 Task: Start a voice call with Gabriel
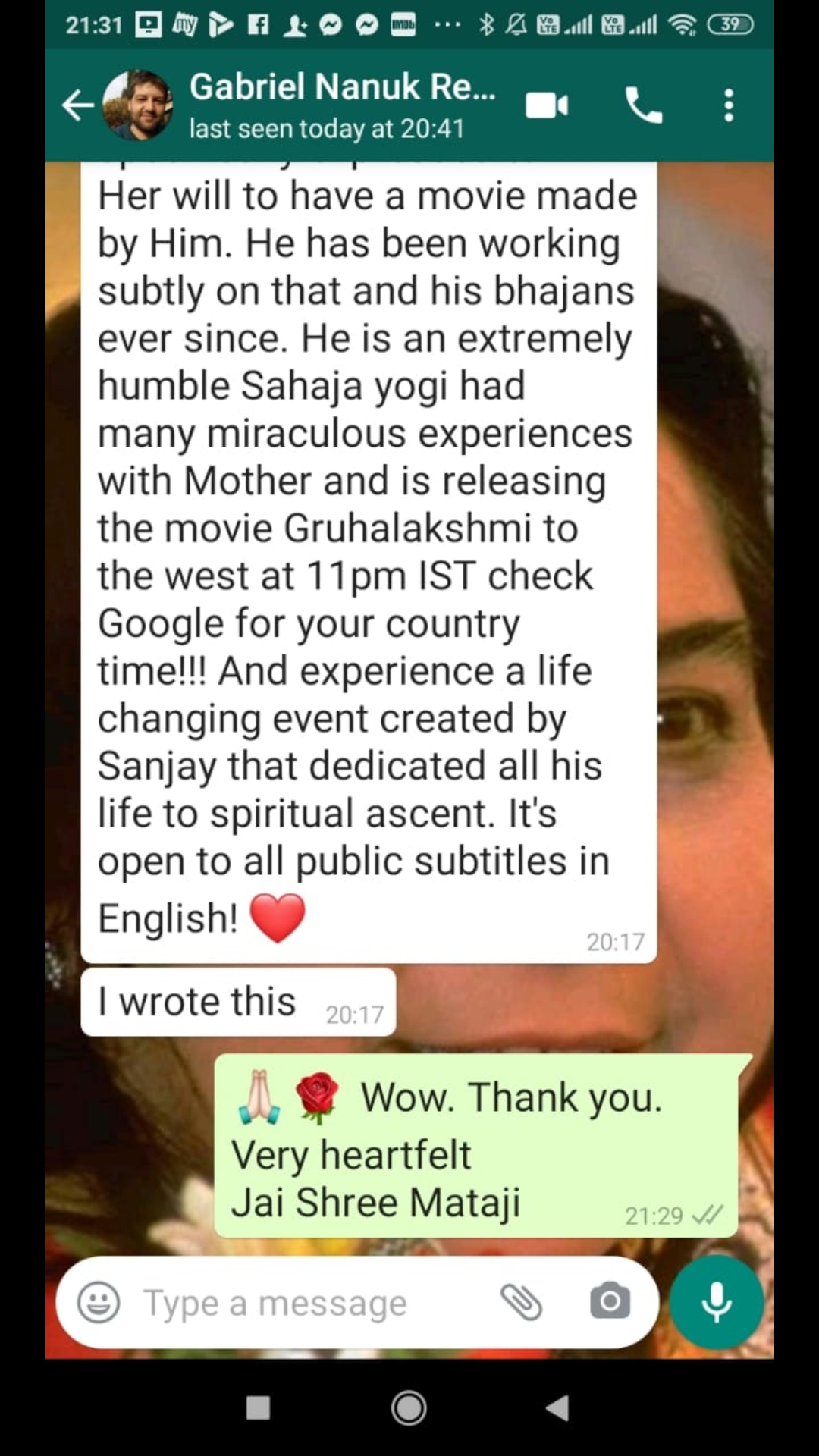tap(643, 105)
